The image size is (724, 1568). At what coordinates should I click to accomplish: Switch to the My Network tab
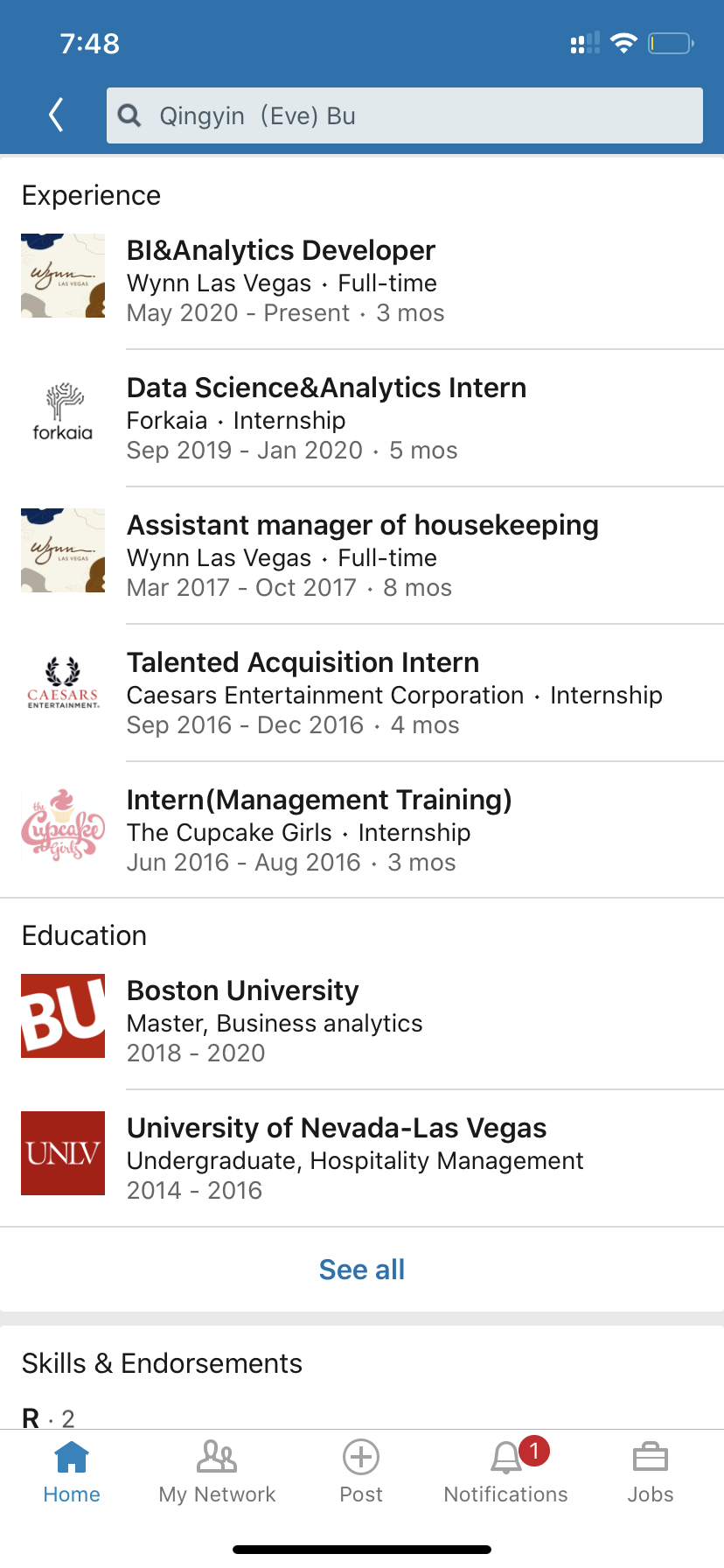click(217, 1473)
